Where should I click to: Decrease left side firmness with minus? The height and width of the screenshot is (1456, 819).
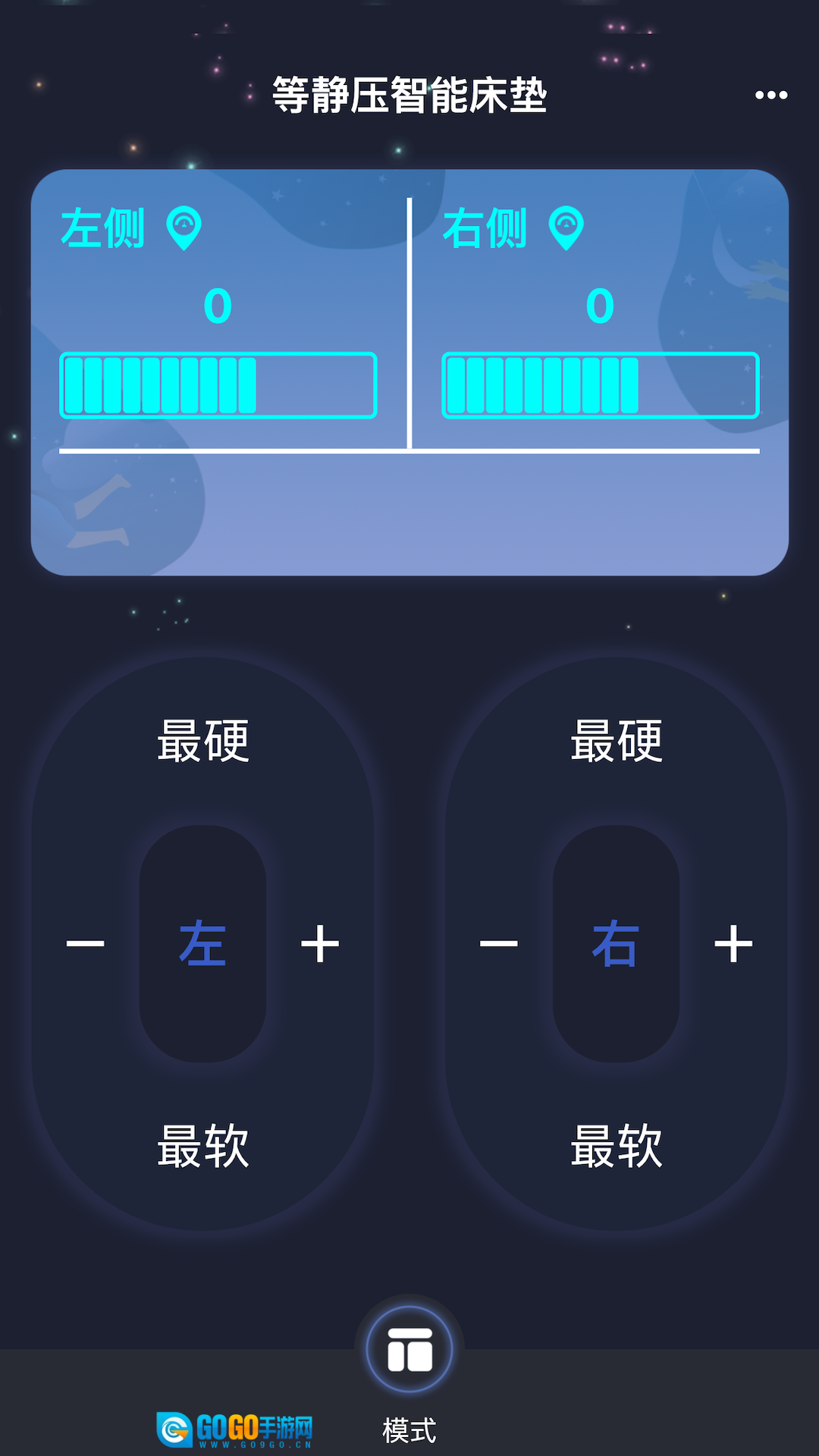tap(85, 944)
